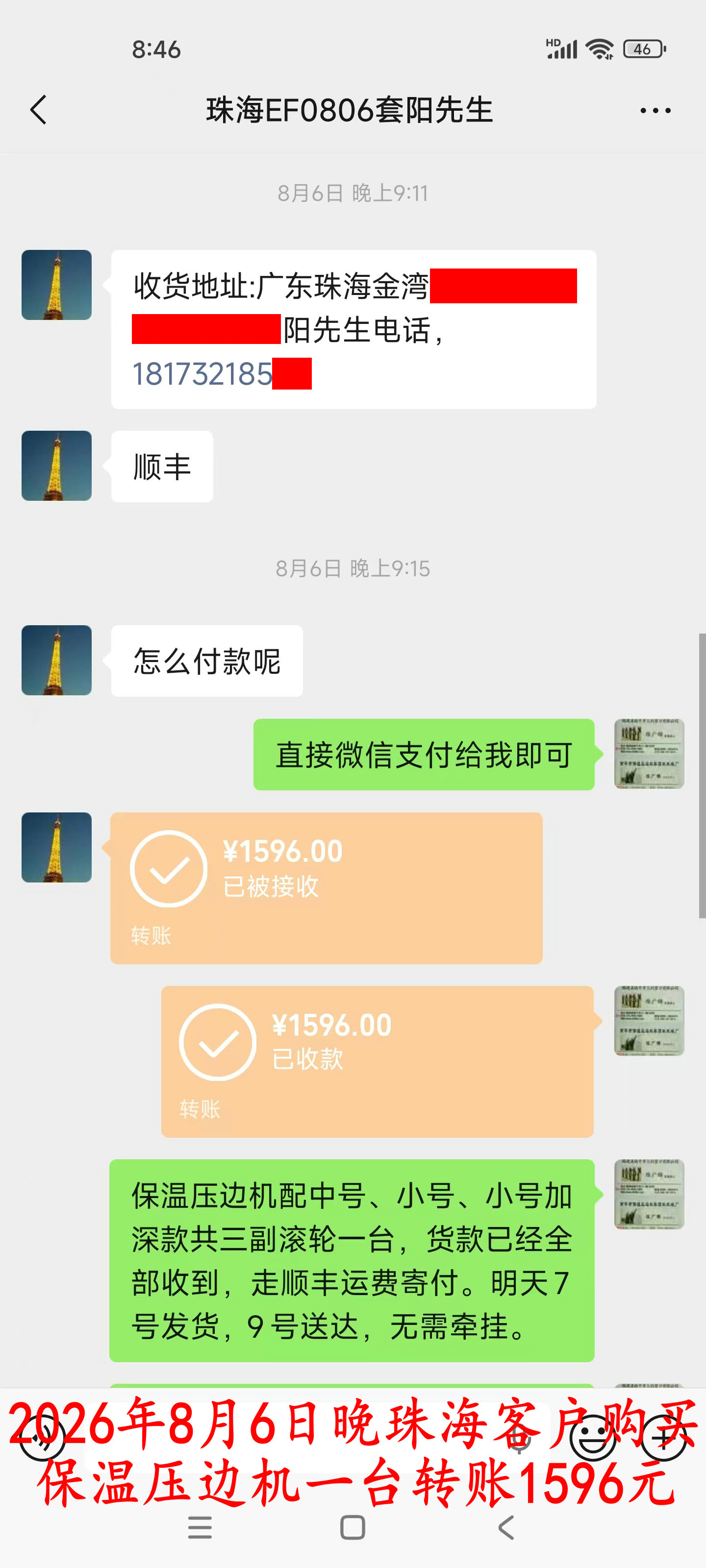Open contact avatar beside the 顺丰 message
706x1568 pixels.
coord(57,466)
